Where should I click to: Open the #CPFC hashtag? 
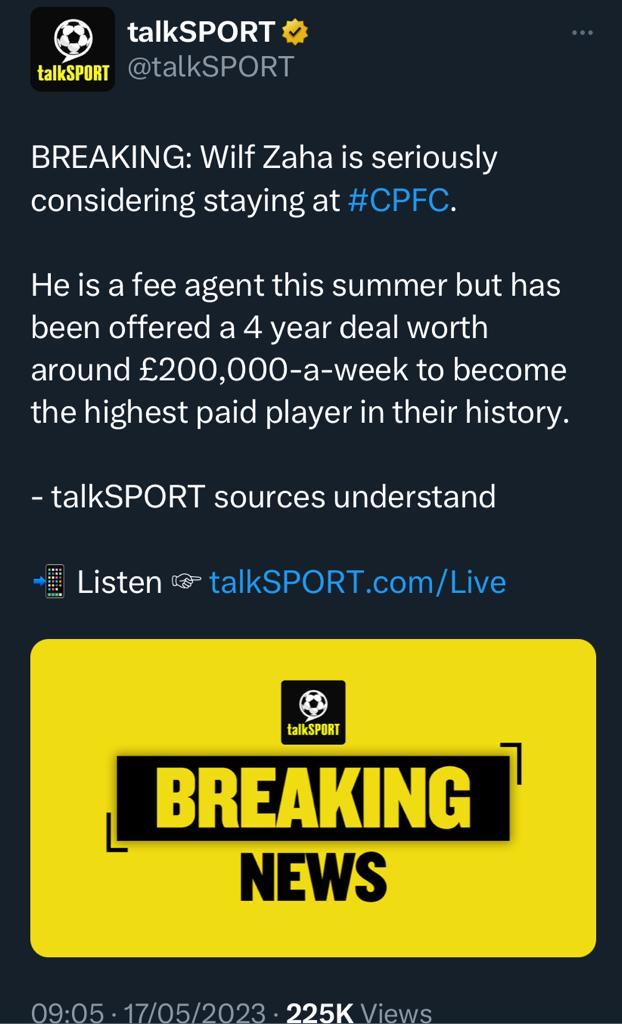pyautogui.click(x=398, y=200)
